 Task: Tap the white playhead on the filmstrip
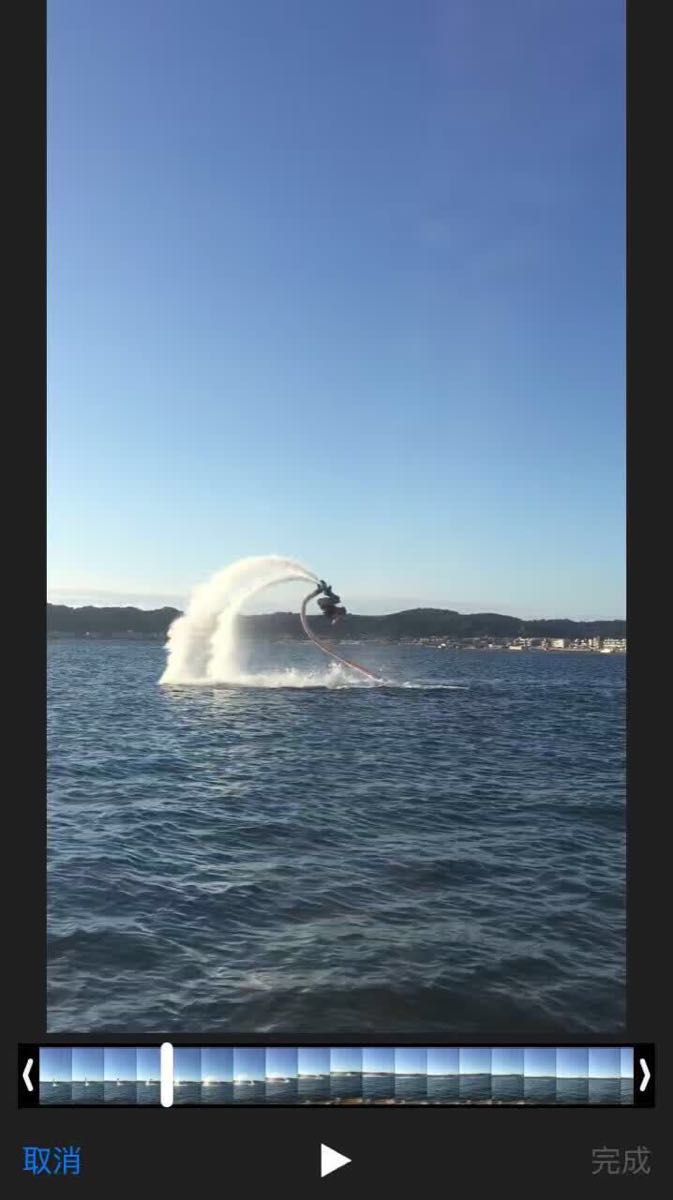(167, 1075)
